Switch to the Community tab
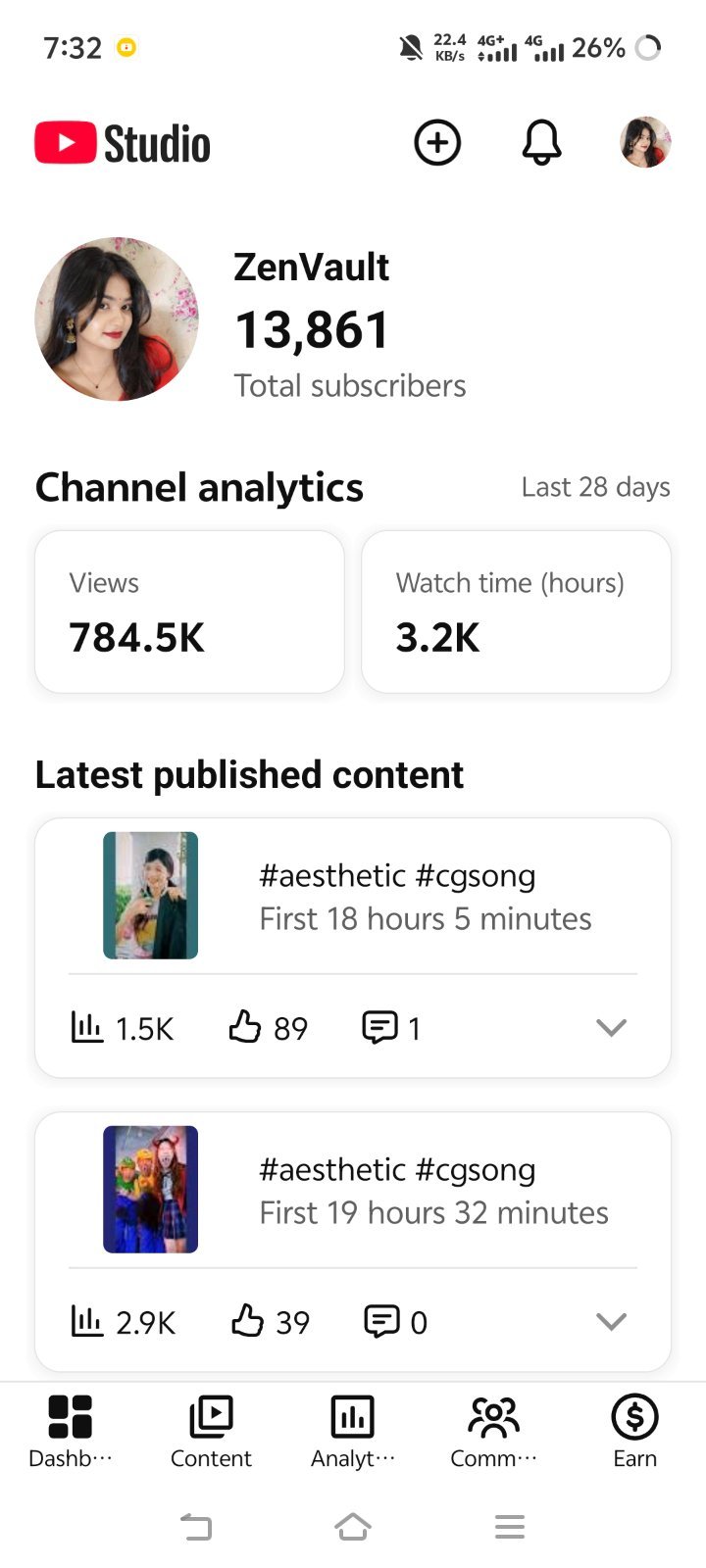706x1568 pixels. click(494, 1432)
